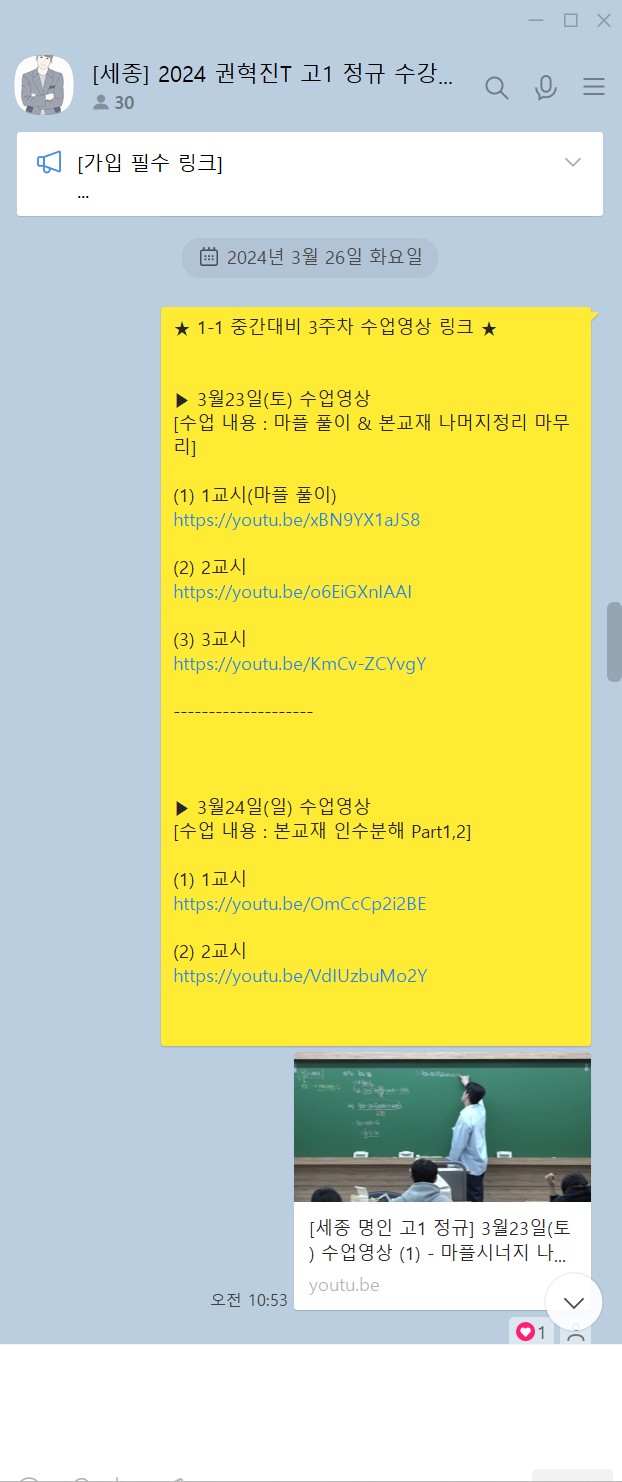Minimize the chat window

pyautogui.click(x=537, y=20)
